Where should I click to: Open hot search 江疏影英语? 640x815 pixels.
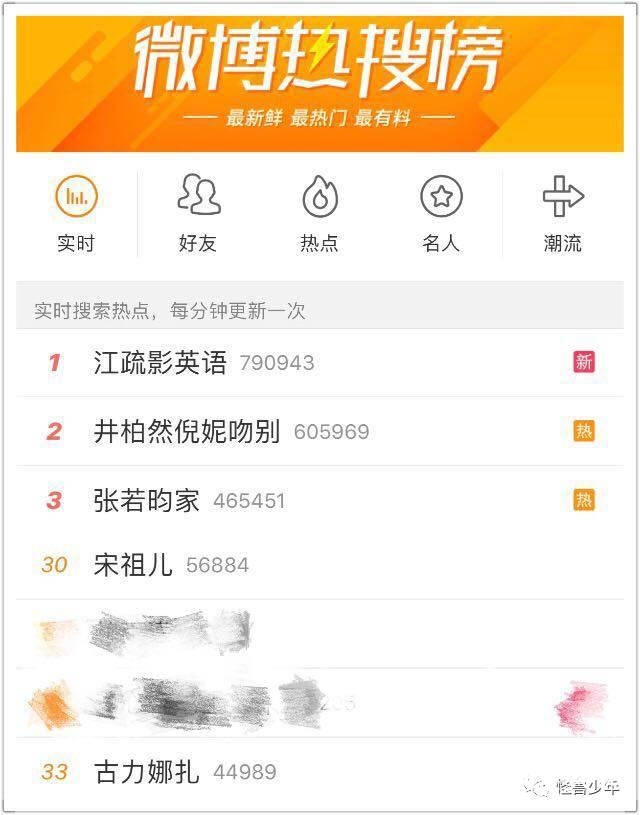pyautogui.click(x=160, y=362)
